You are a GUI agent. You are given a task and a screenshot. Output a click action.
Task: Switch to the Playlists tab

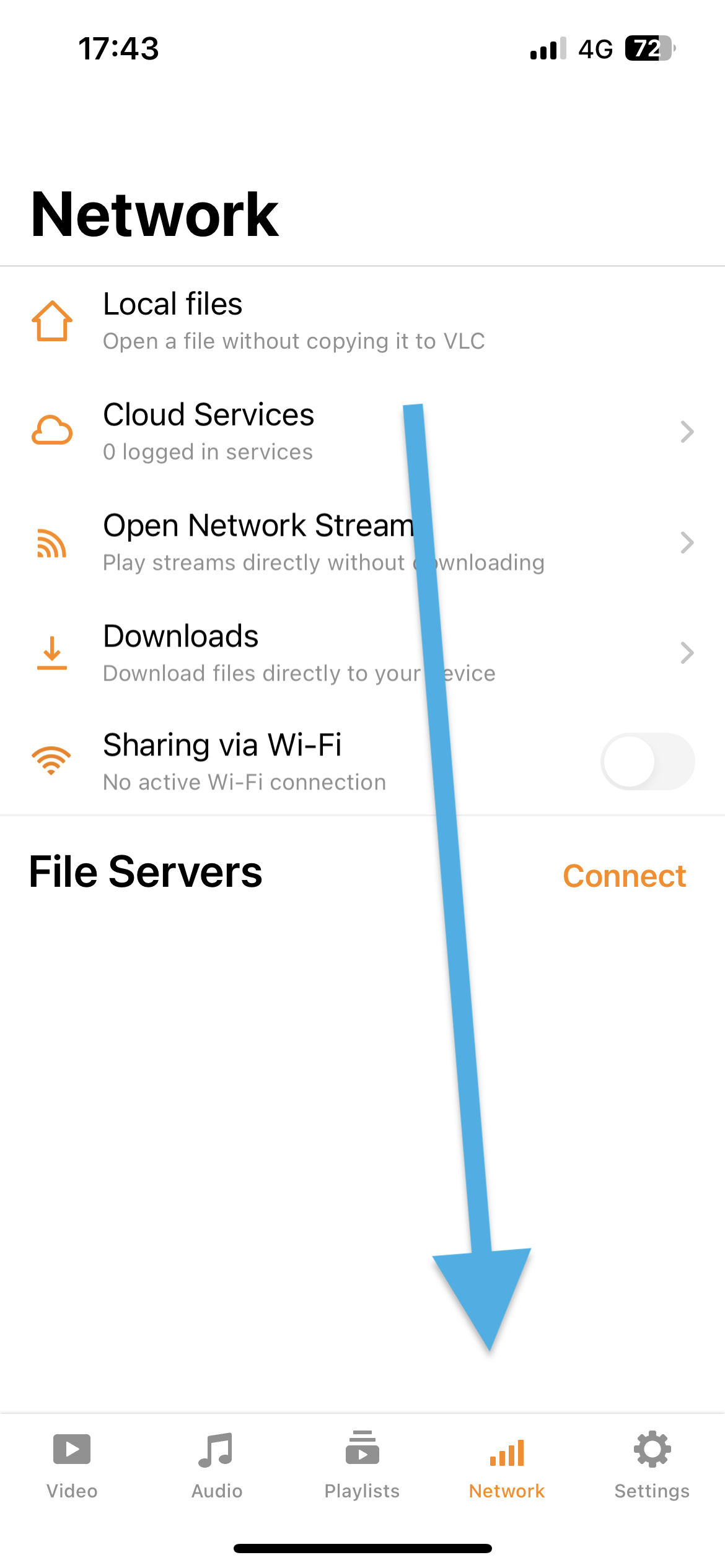point(362,1466)
